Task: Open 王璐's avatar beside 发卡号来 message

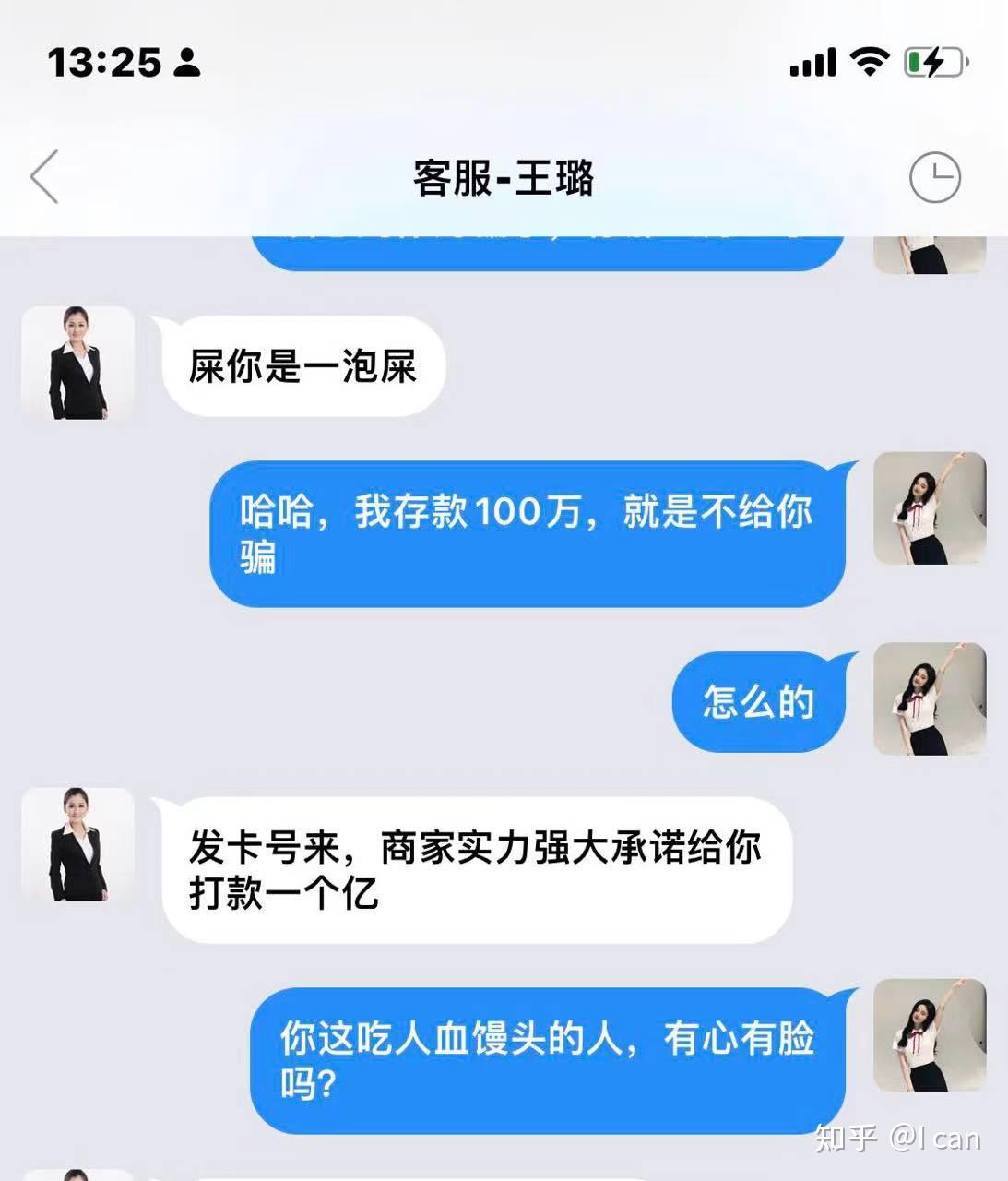Action: 77,845
